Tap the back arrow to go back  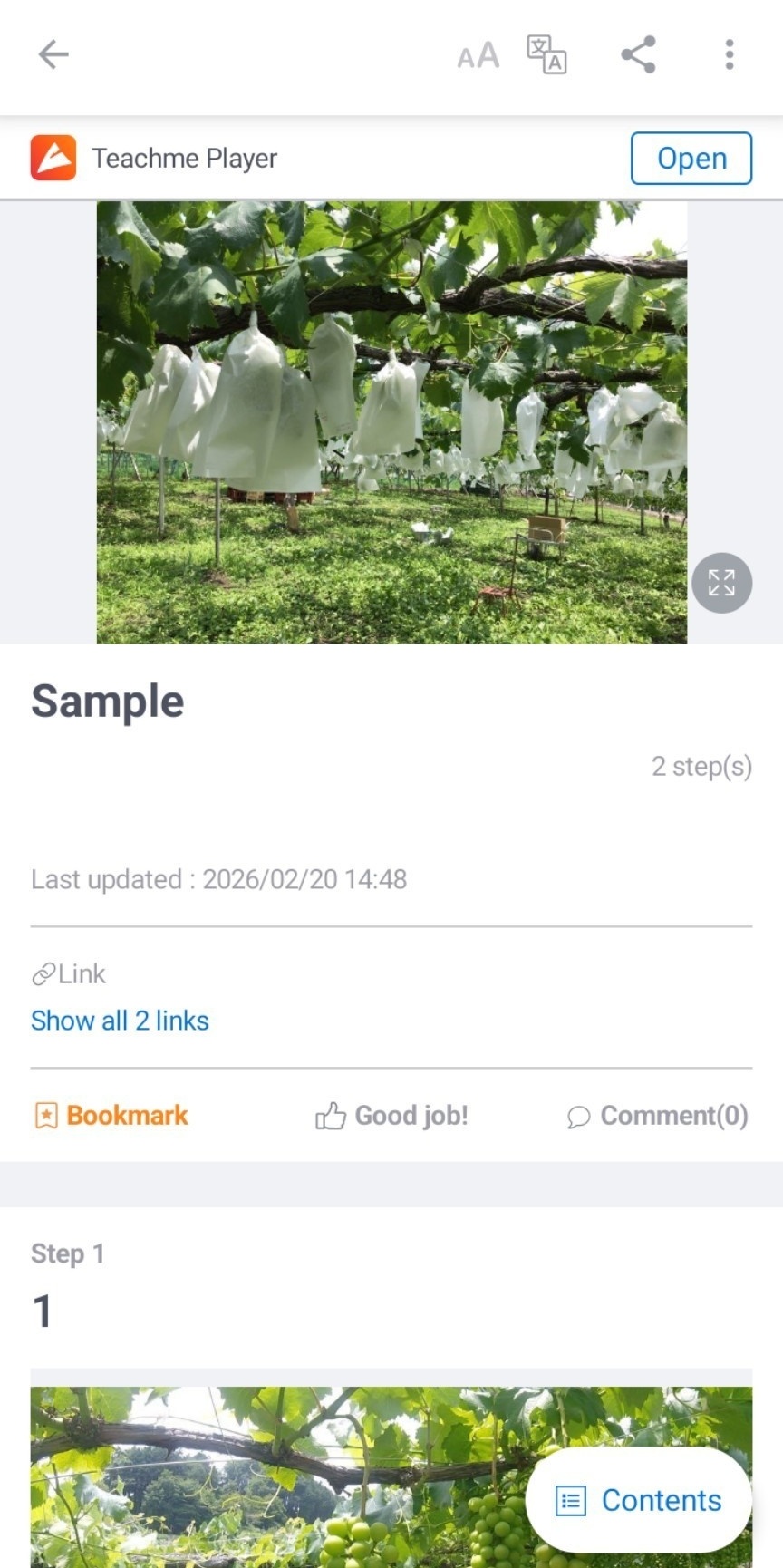pos(53,54)
